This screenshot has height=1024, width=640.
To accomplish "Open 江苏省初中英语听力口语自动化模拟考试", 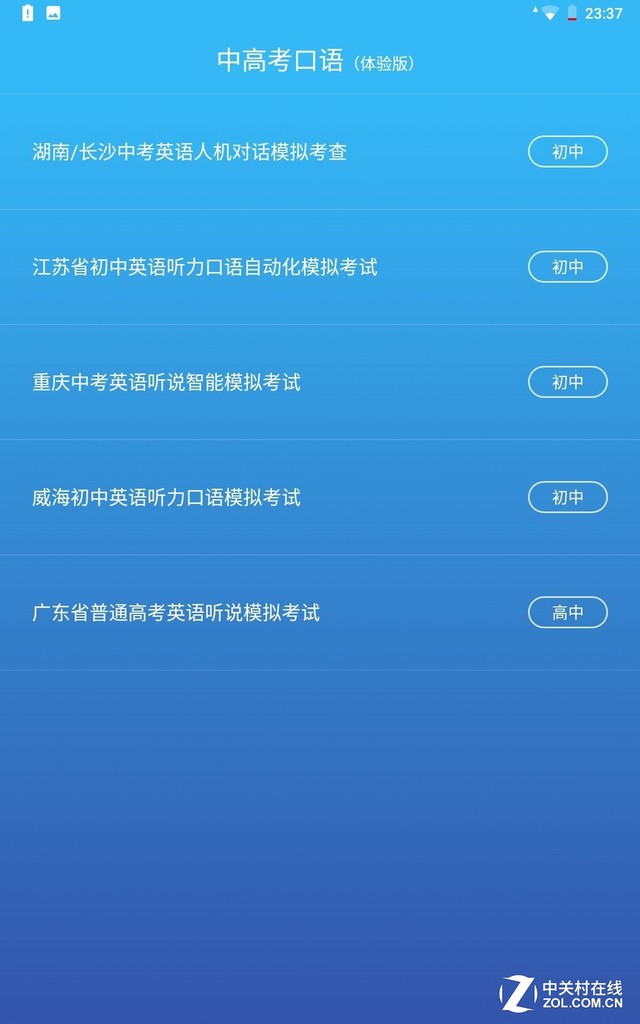I will [320, 267].
